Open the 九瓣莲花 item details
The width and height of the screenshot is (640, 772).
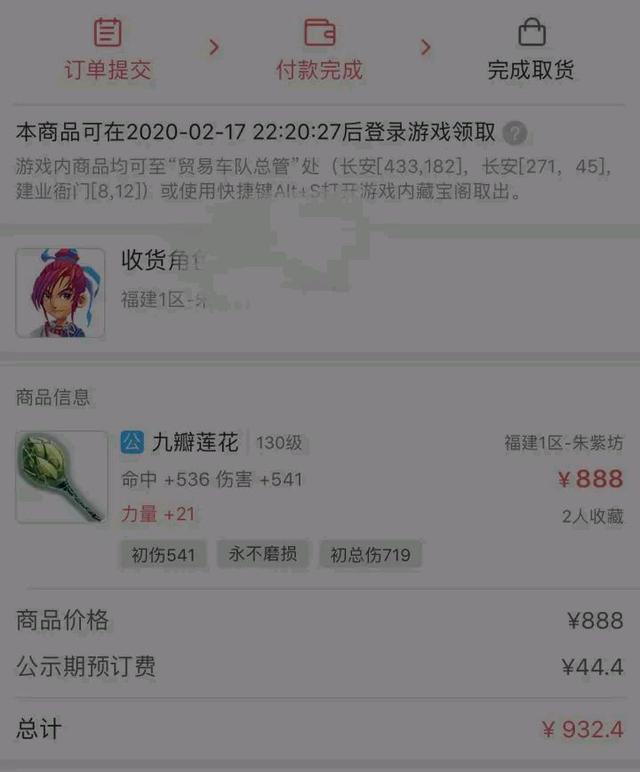(x=195, y=442)
